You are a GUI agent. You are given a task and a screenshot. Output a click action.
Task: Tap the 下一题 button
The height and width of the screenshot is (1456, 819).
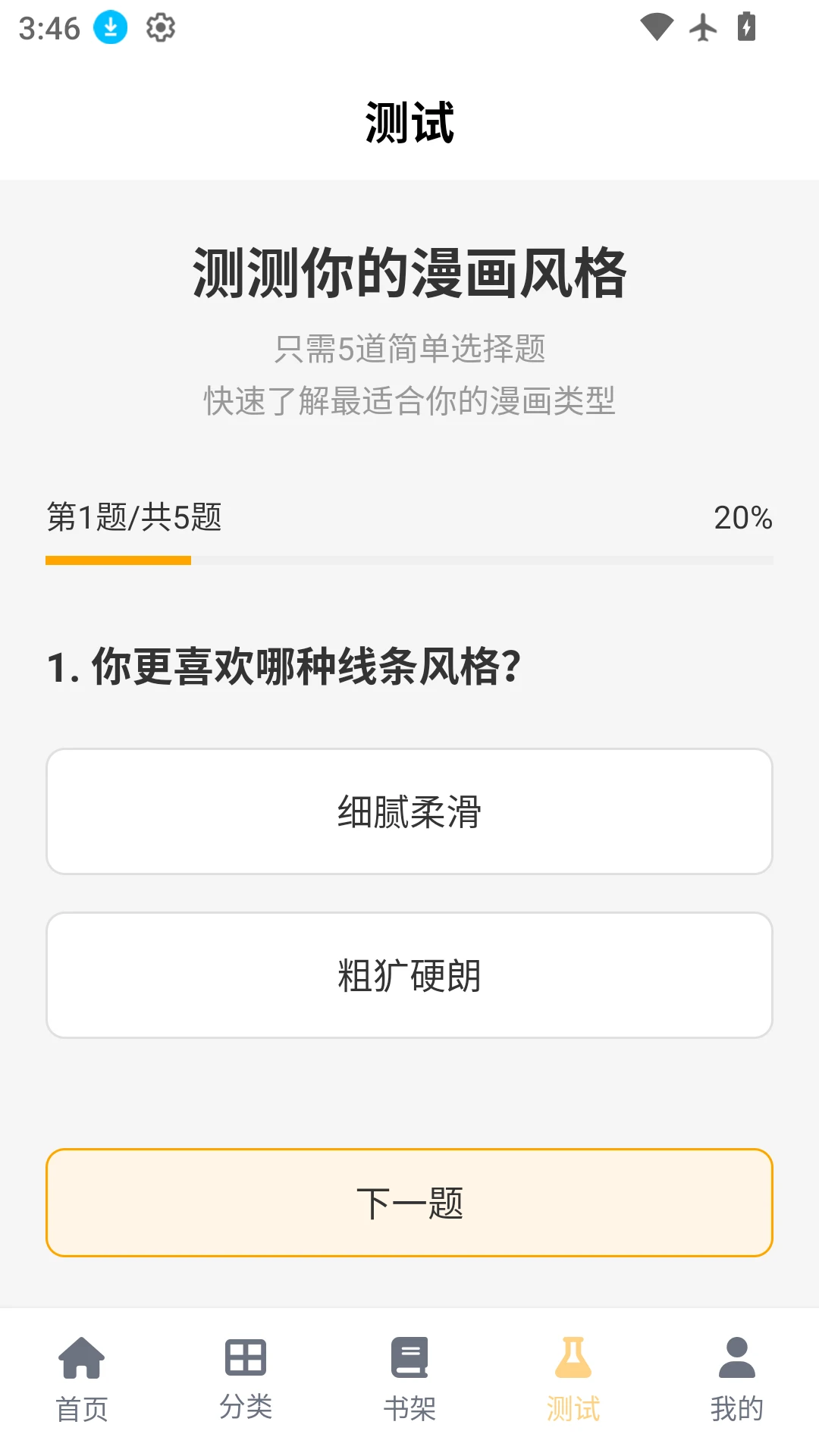tap(409, 1203)
